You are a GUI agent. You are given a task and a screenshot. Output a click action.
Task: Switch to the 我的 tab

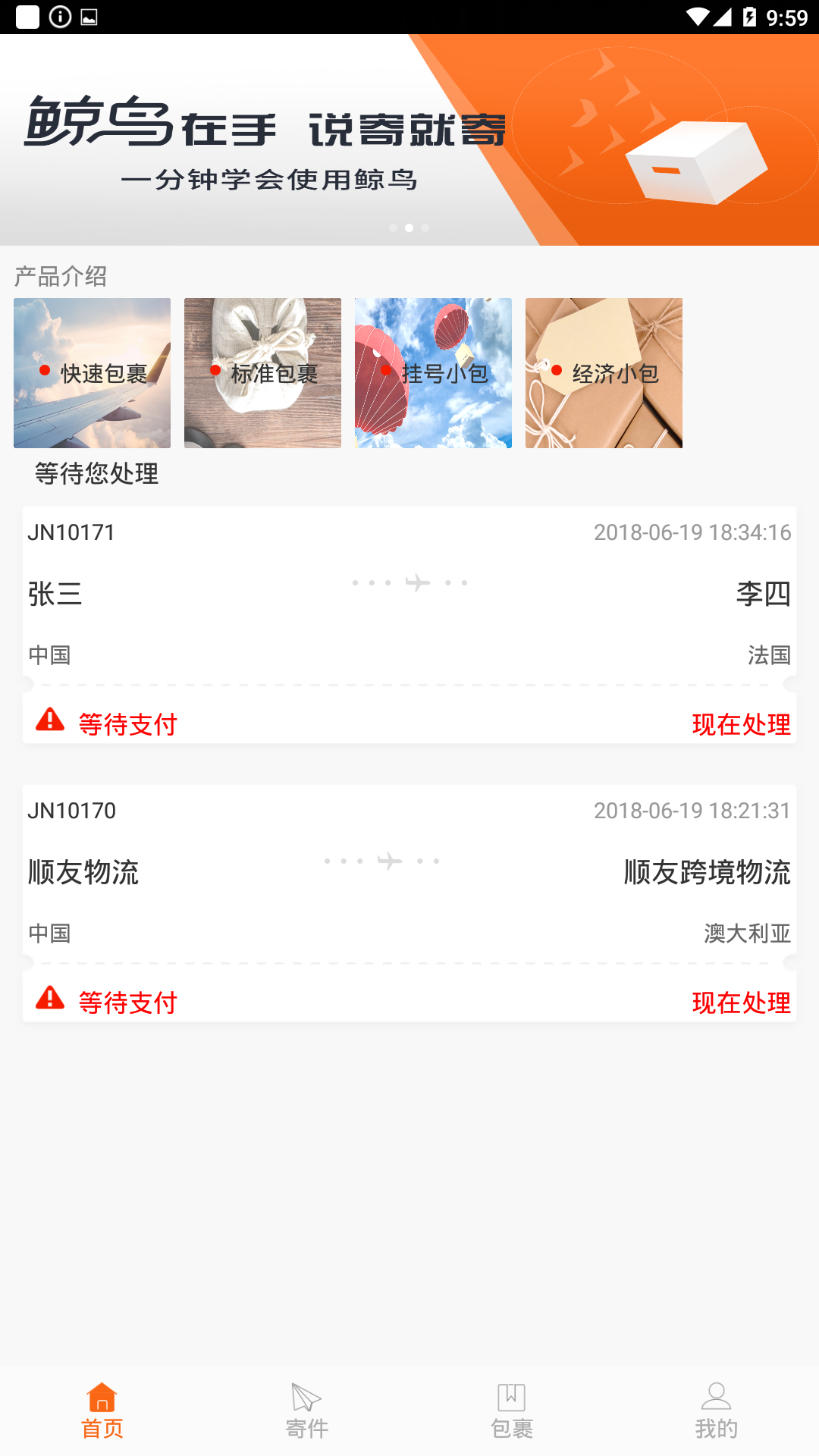717,1410
